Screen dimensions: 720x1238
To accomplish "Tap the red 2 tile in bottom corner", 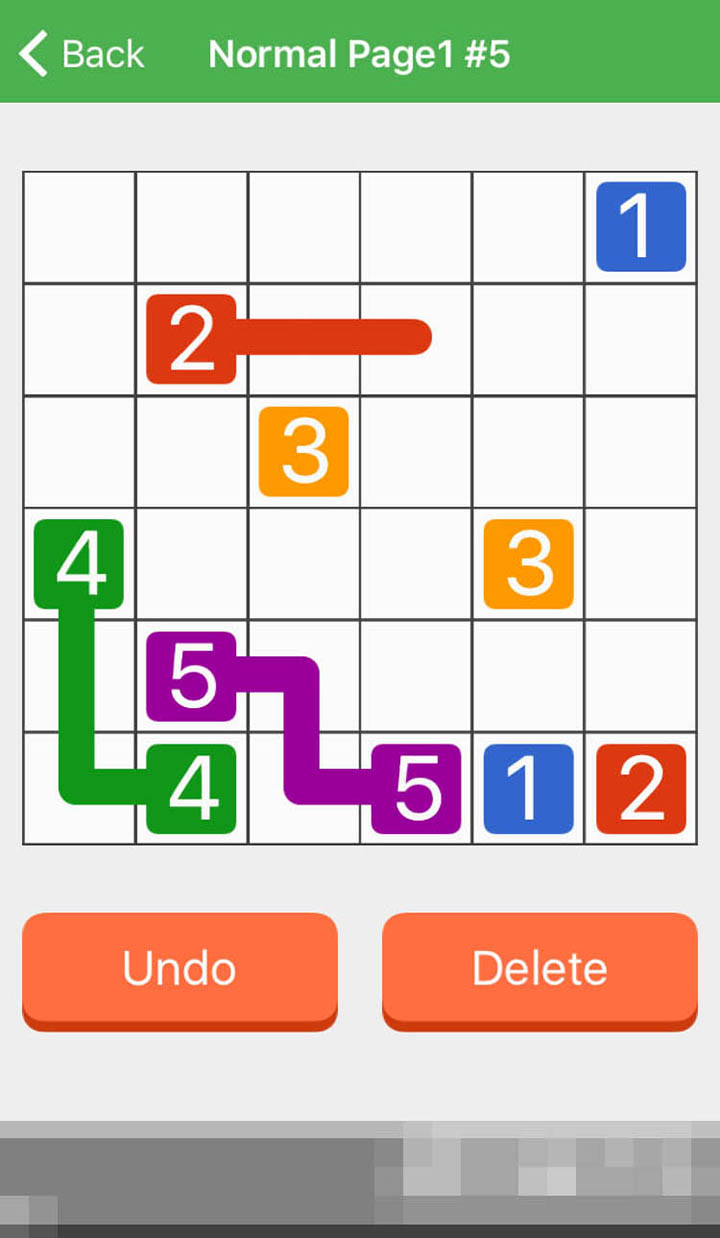I will pyautogui.click(x=641, y=789).
